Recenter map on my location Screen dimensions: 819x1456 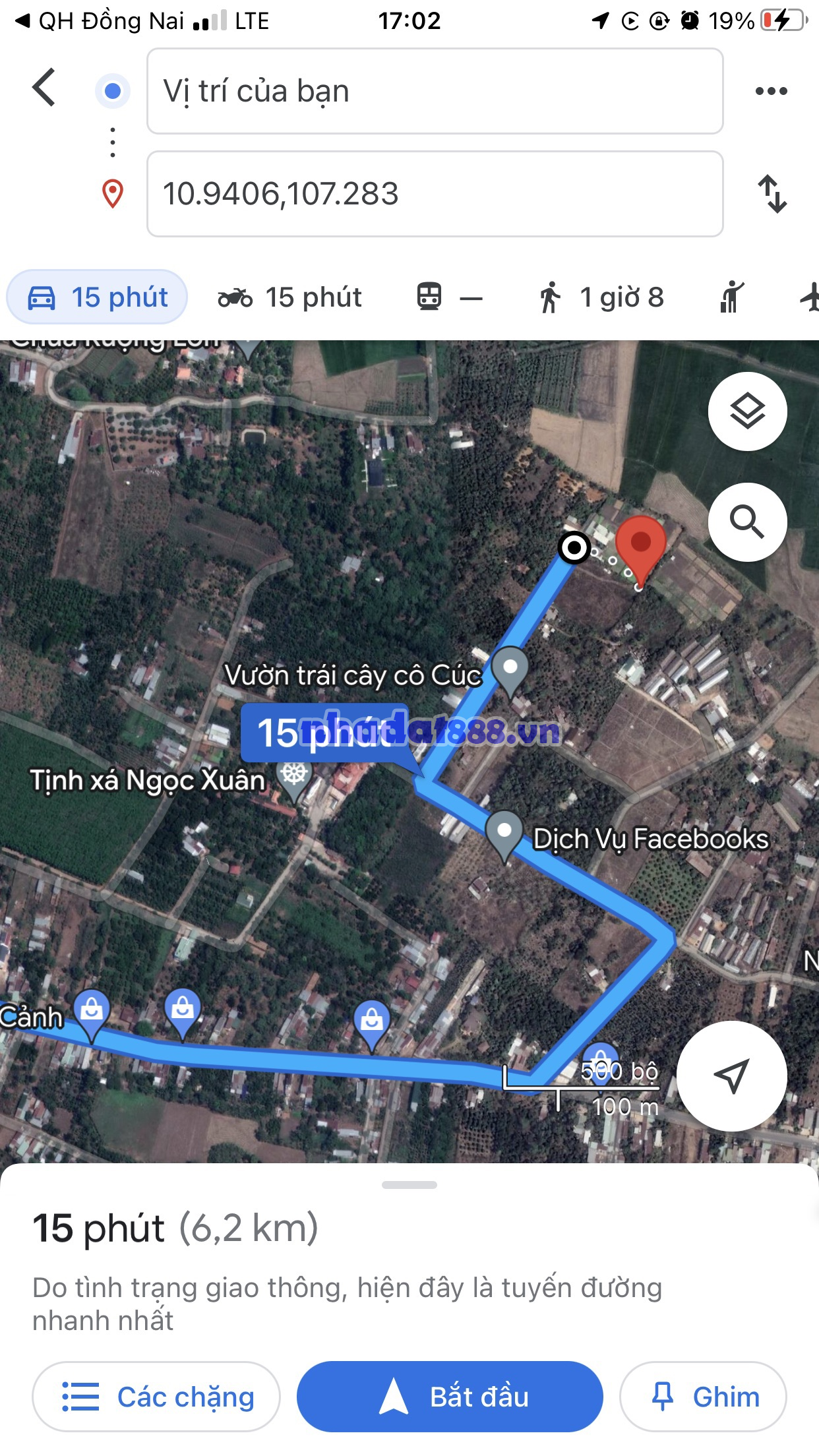tap(731, 1076)
